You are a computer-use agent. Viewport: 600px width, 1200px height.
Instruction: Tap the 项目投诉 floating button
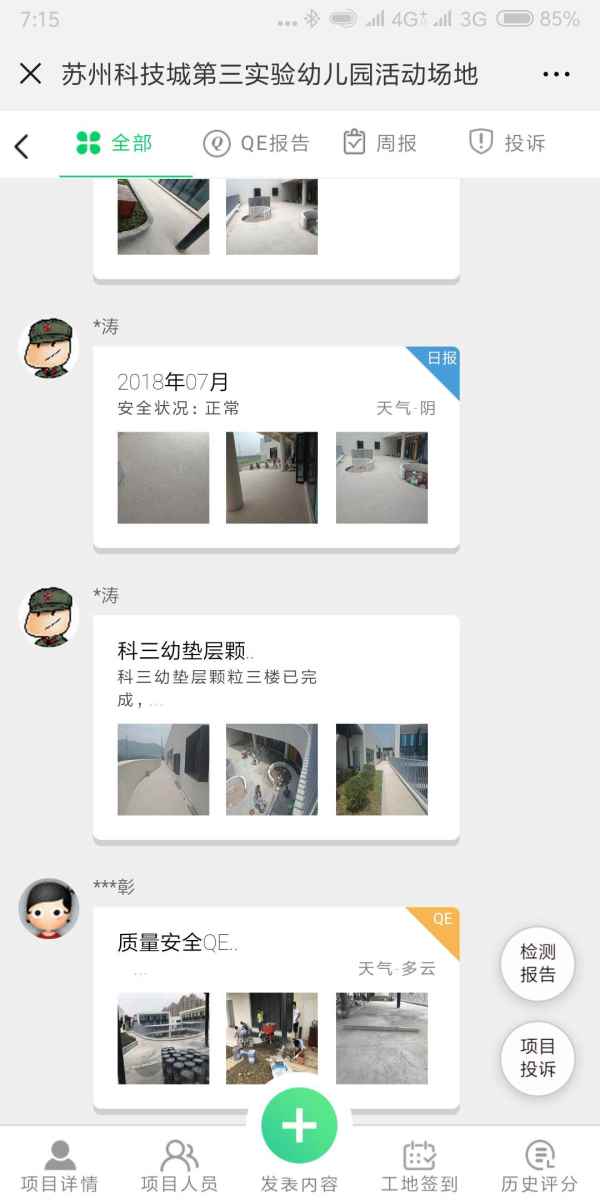pyautogui.click(x=537, y=1058)
